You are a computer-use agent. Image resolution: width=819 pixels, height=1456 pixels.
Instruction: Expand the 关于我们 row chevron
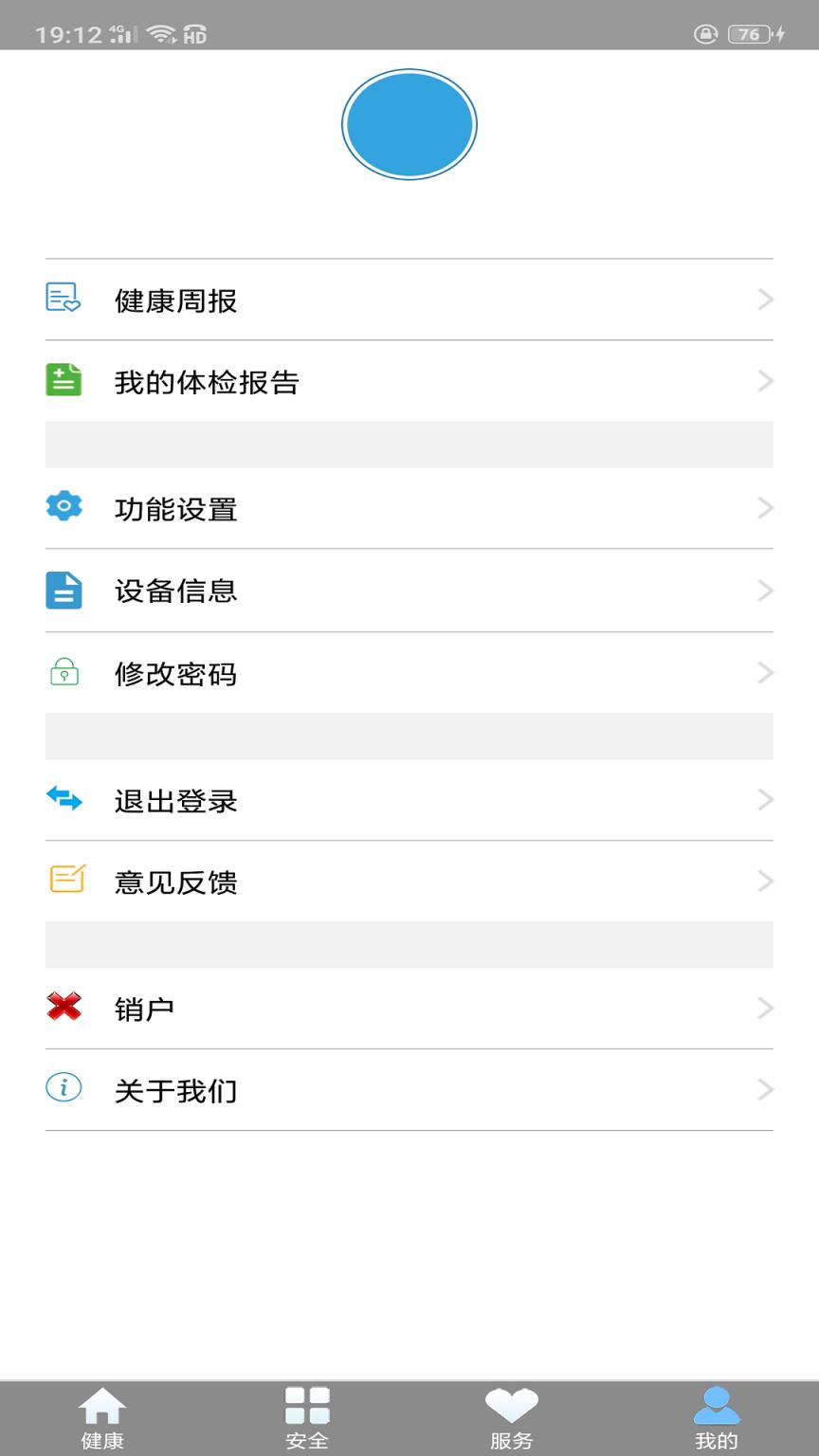pyautogui.click(x=766, y=1089)
